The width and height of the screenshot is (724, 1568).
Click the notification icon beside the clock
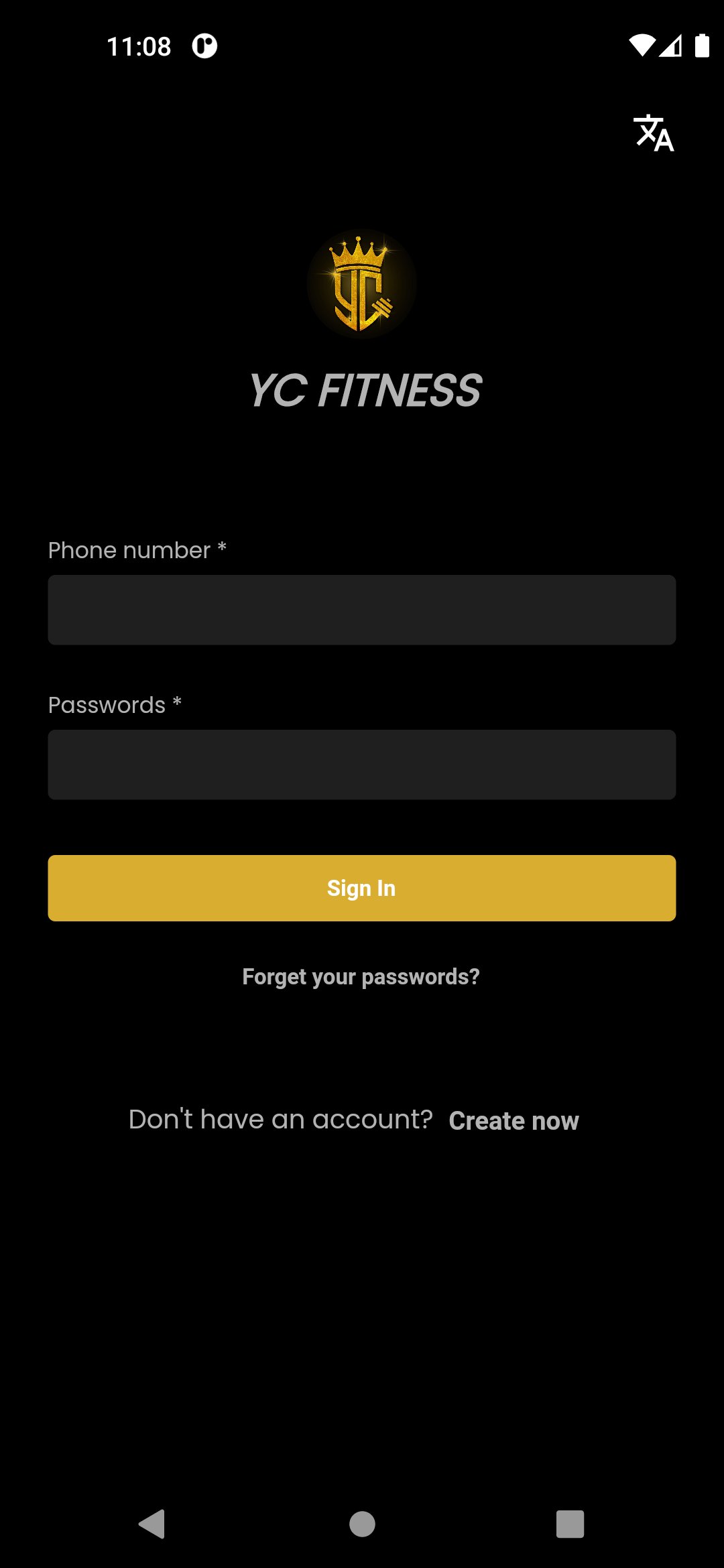[203, 45]
